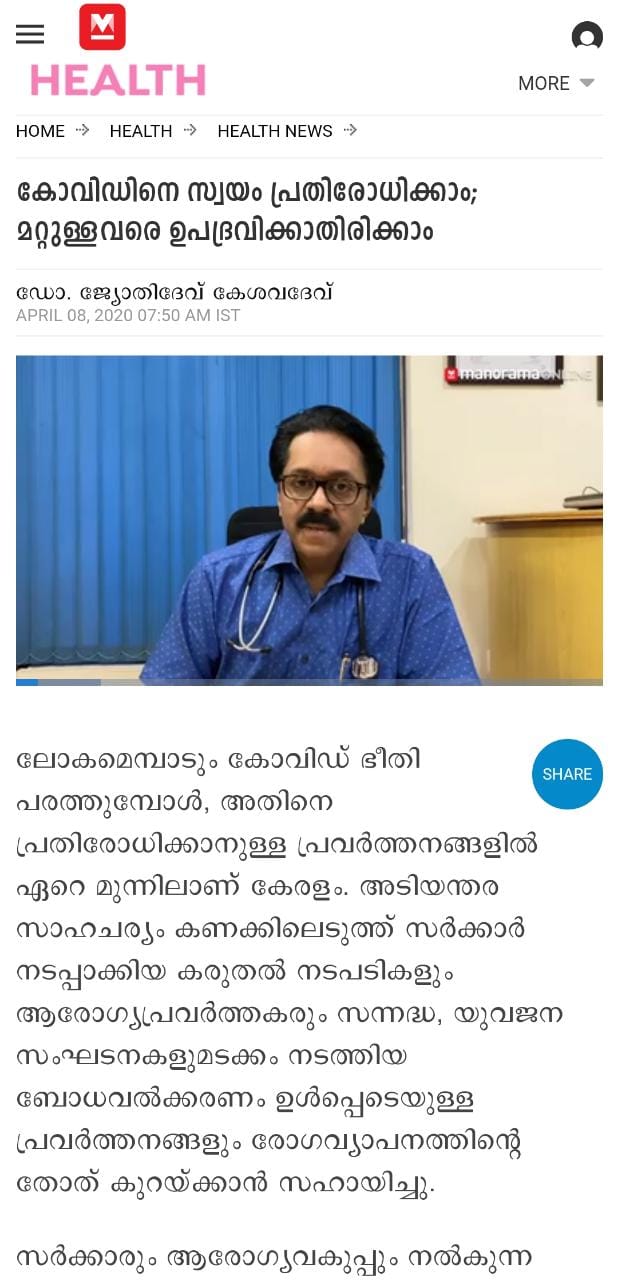This screenshot has width=618, height=1280.
Task: Open HEALTH NEWS breadcrumb link
Action: (275, 131)
